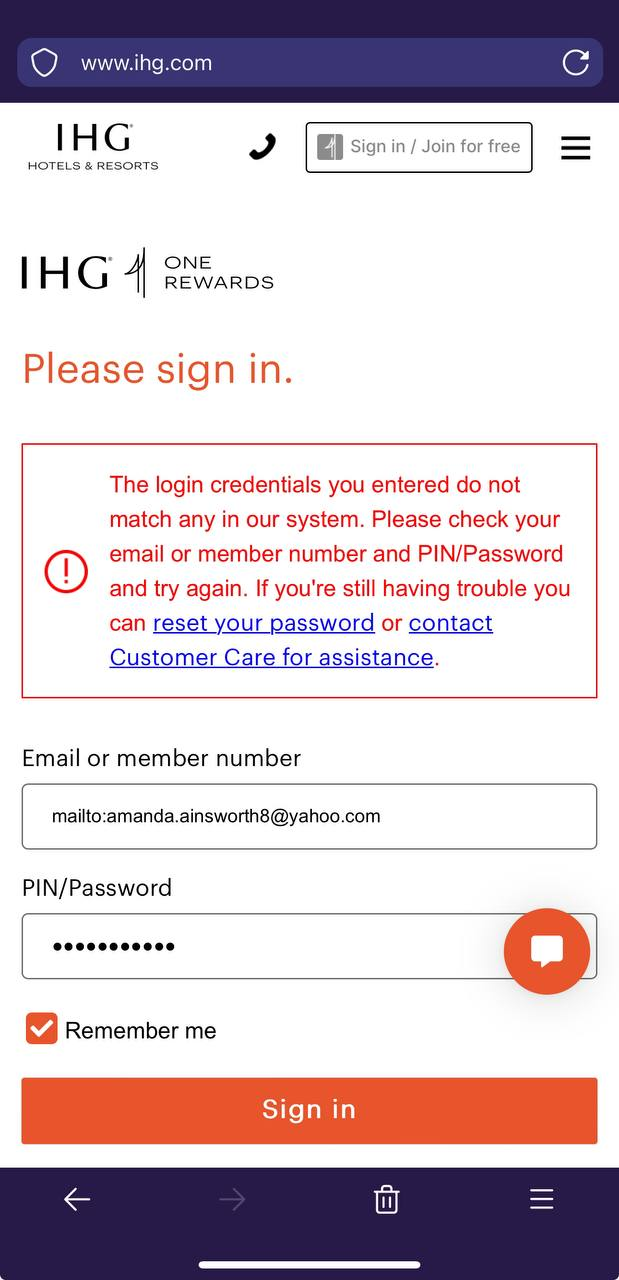This screenshot has height=1280, width=619.
Task: Open the shield privacy icon
Action: click(x=45, y=63)
